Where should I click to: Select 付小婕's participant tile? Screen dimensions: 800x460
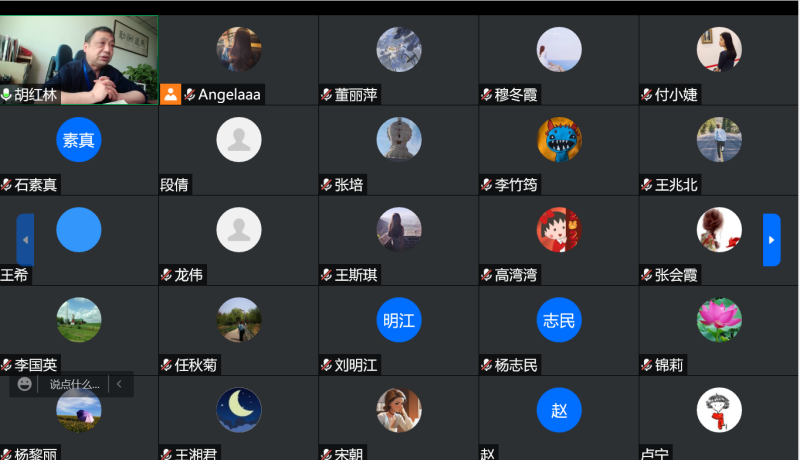pos(718,58)
